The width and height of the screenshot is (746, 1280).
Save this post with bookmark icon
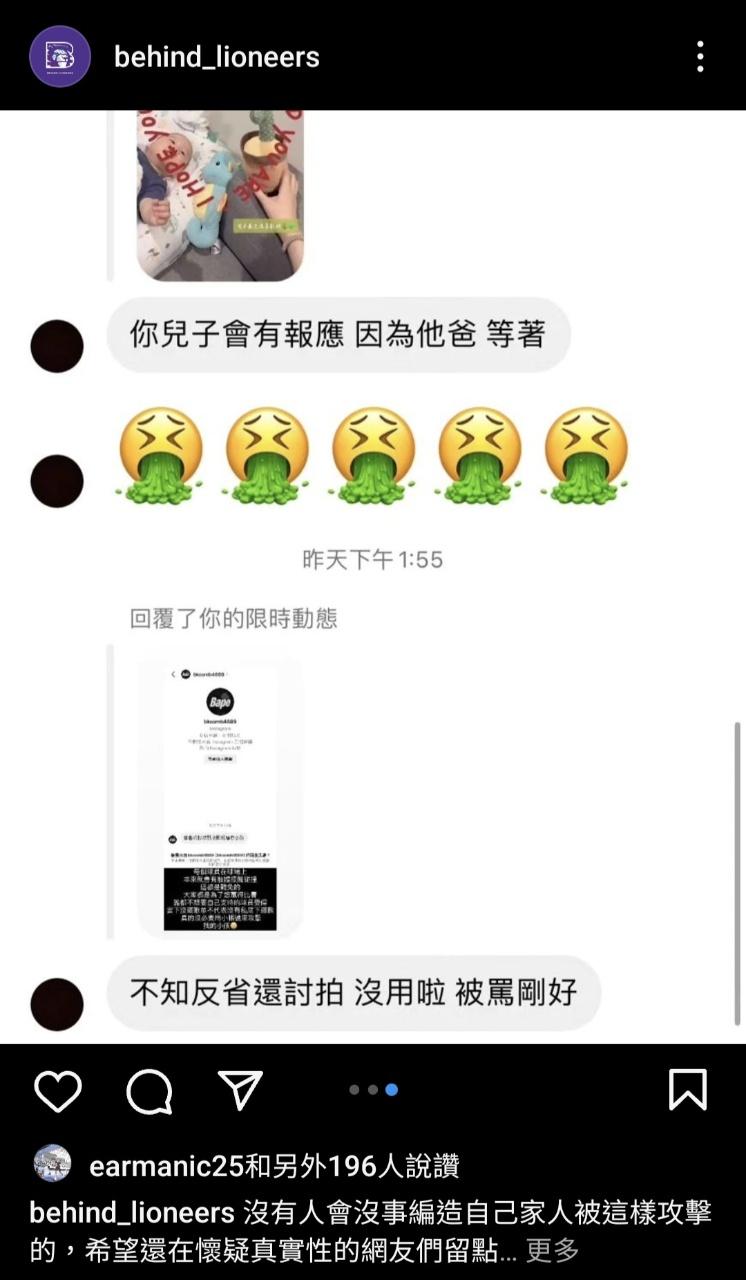687,1090
